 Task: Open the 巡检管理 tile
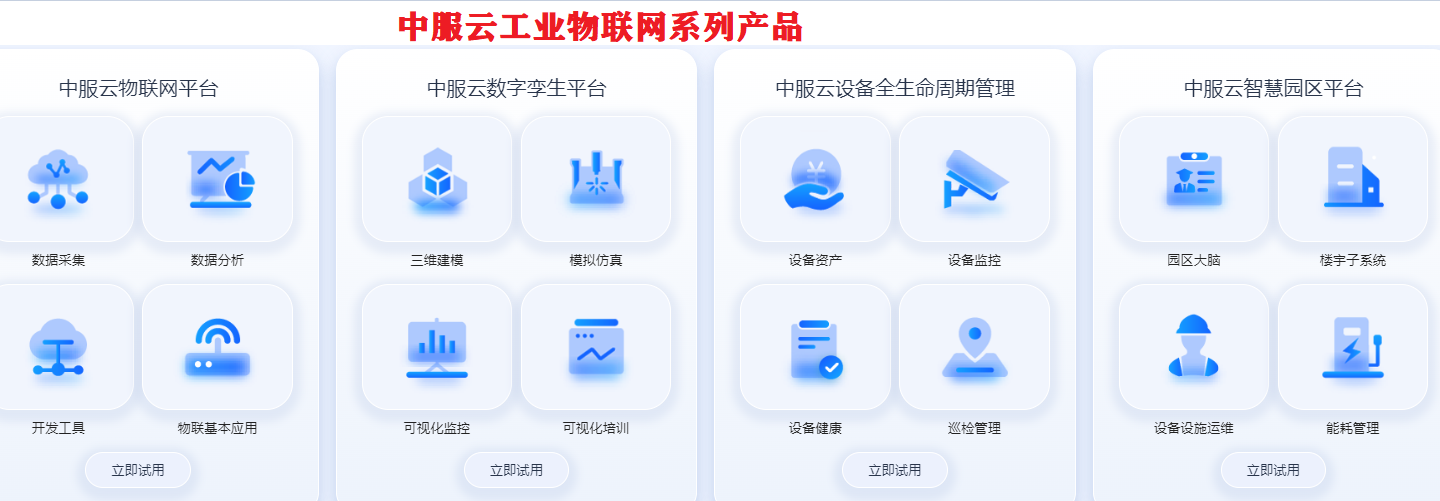tap(974, 347)
